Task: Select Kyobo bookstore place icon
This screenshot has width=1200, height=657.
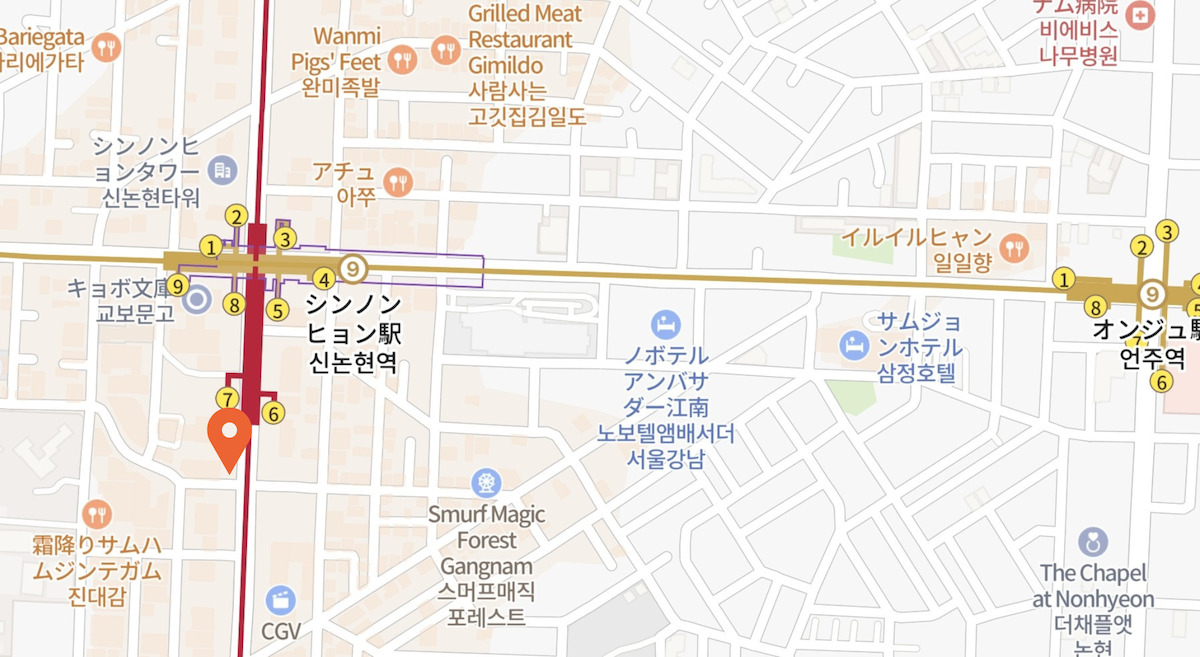Action: (196, 299)
